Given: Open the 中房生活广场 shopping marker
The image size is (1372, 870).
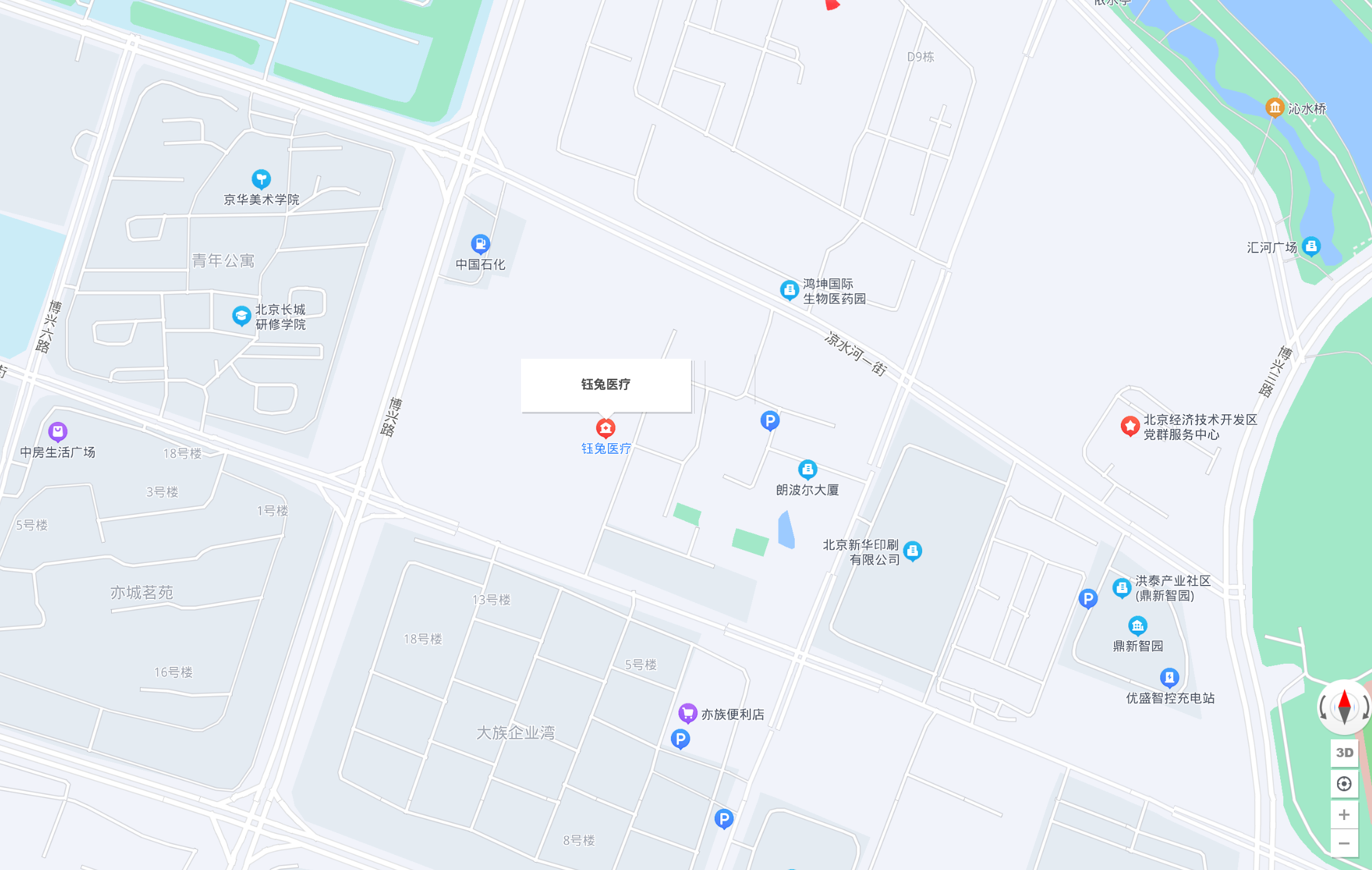Looking at the screenshot, I should 57,431.
